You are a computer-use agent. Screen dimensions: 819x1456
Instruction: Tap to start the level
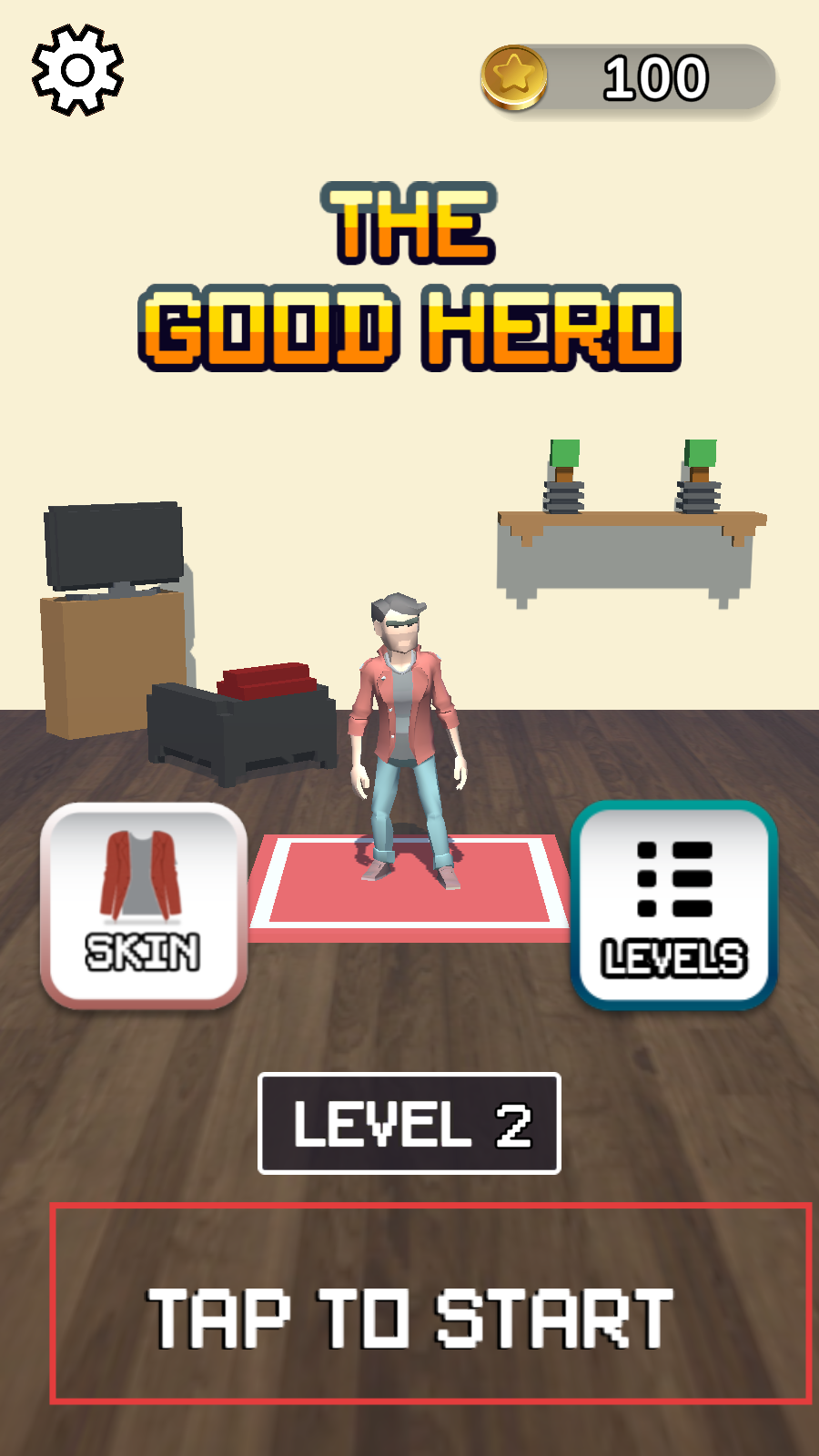point(430,1303)
